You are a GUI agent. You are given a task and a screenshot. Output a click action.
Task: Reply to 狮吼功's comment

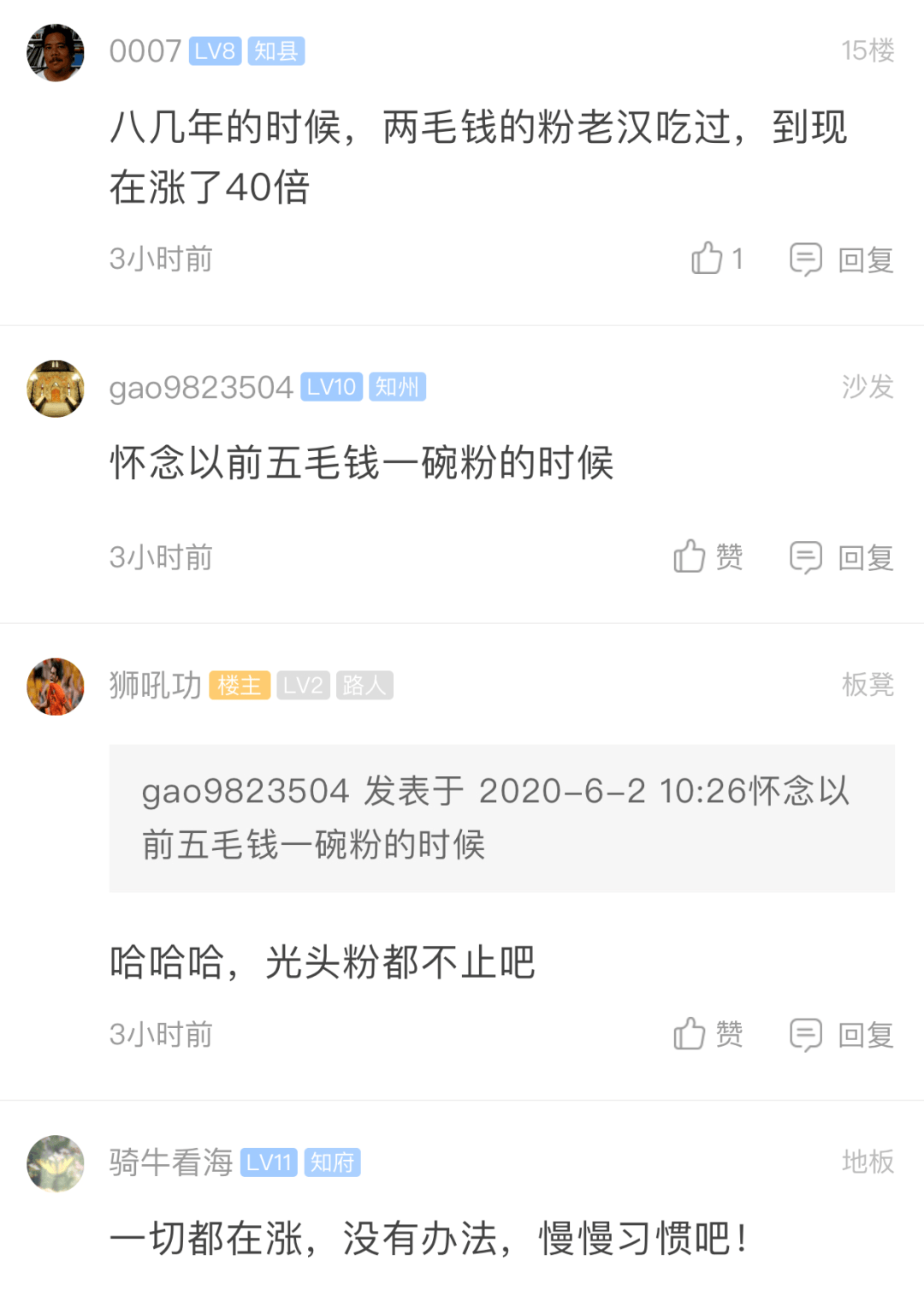pyautogui.click(x=842, y=1034)
